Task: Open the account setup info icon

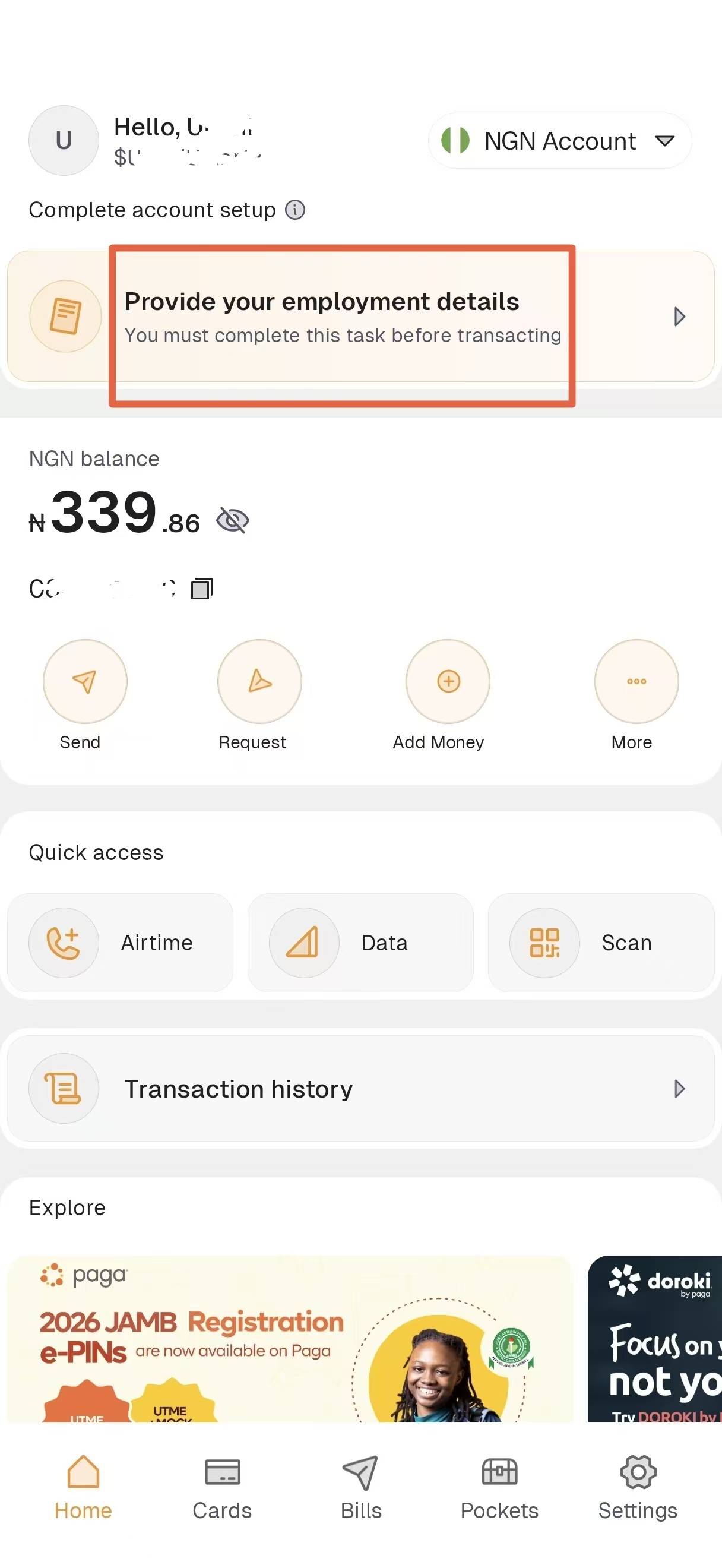Action: [295, 210]
